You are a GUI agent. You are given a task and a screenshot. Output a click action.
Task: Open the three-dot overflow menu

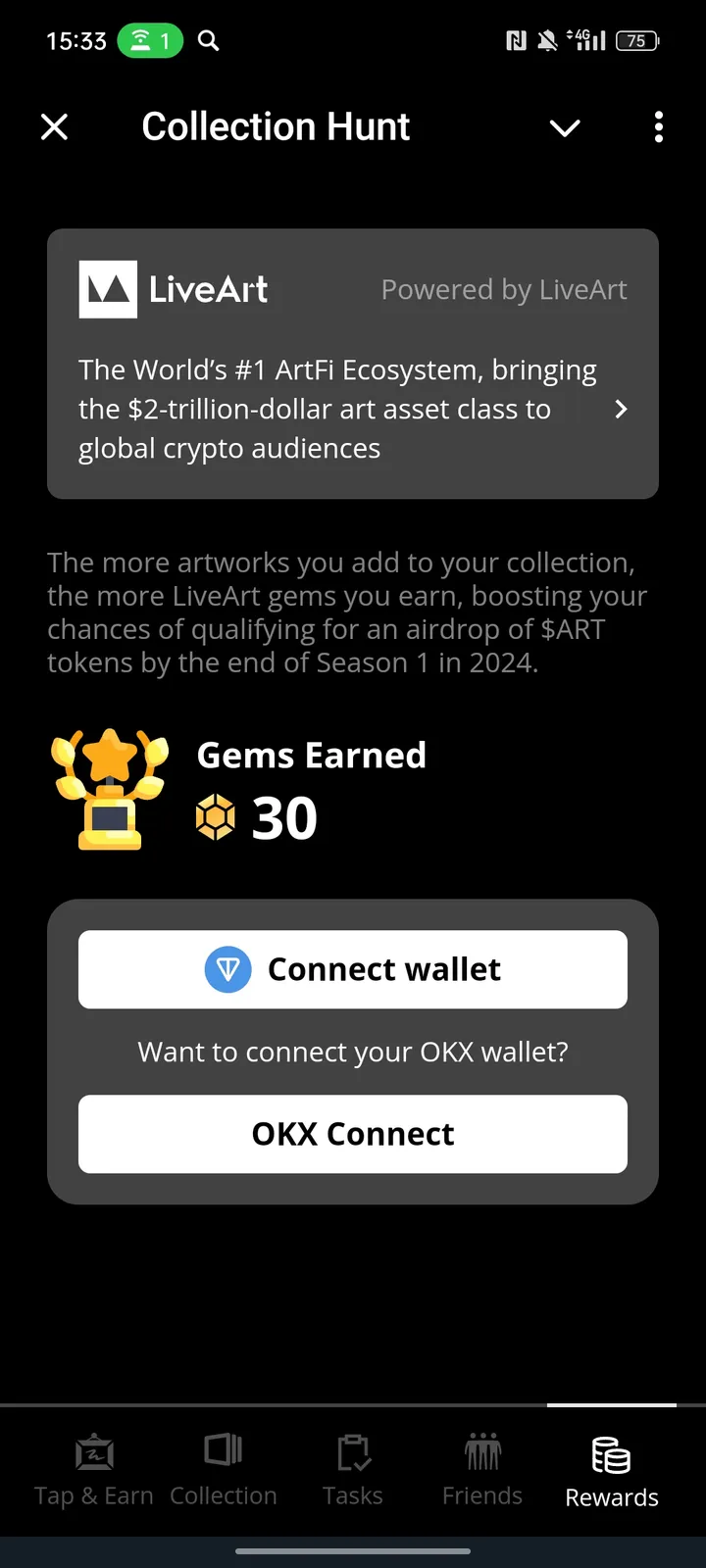(658, 127)
